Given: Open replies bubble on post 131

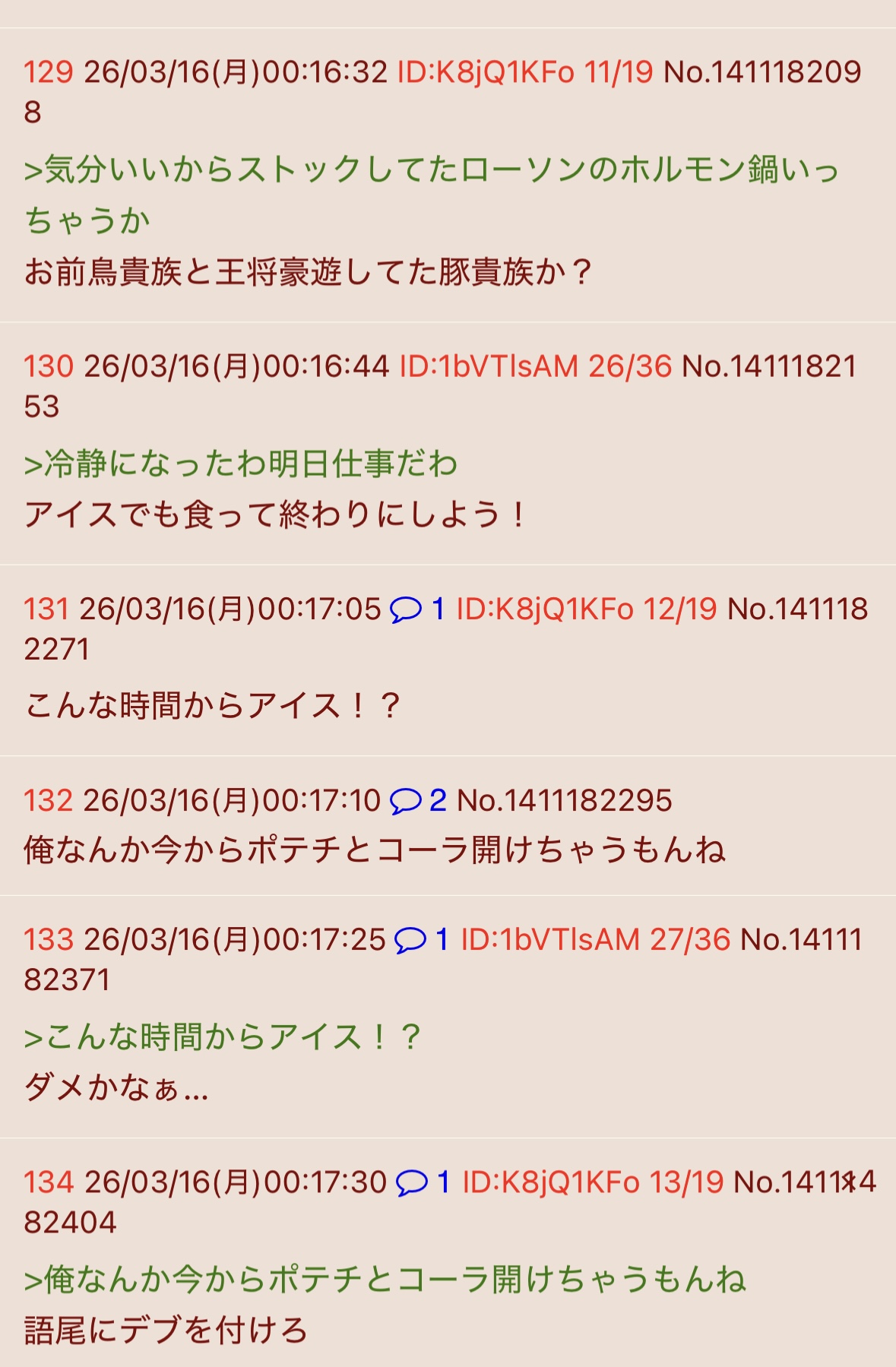Looking at the screenshot, I should [417, 609].
